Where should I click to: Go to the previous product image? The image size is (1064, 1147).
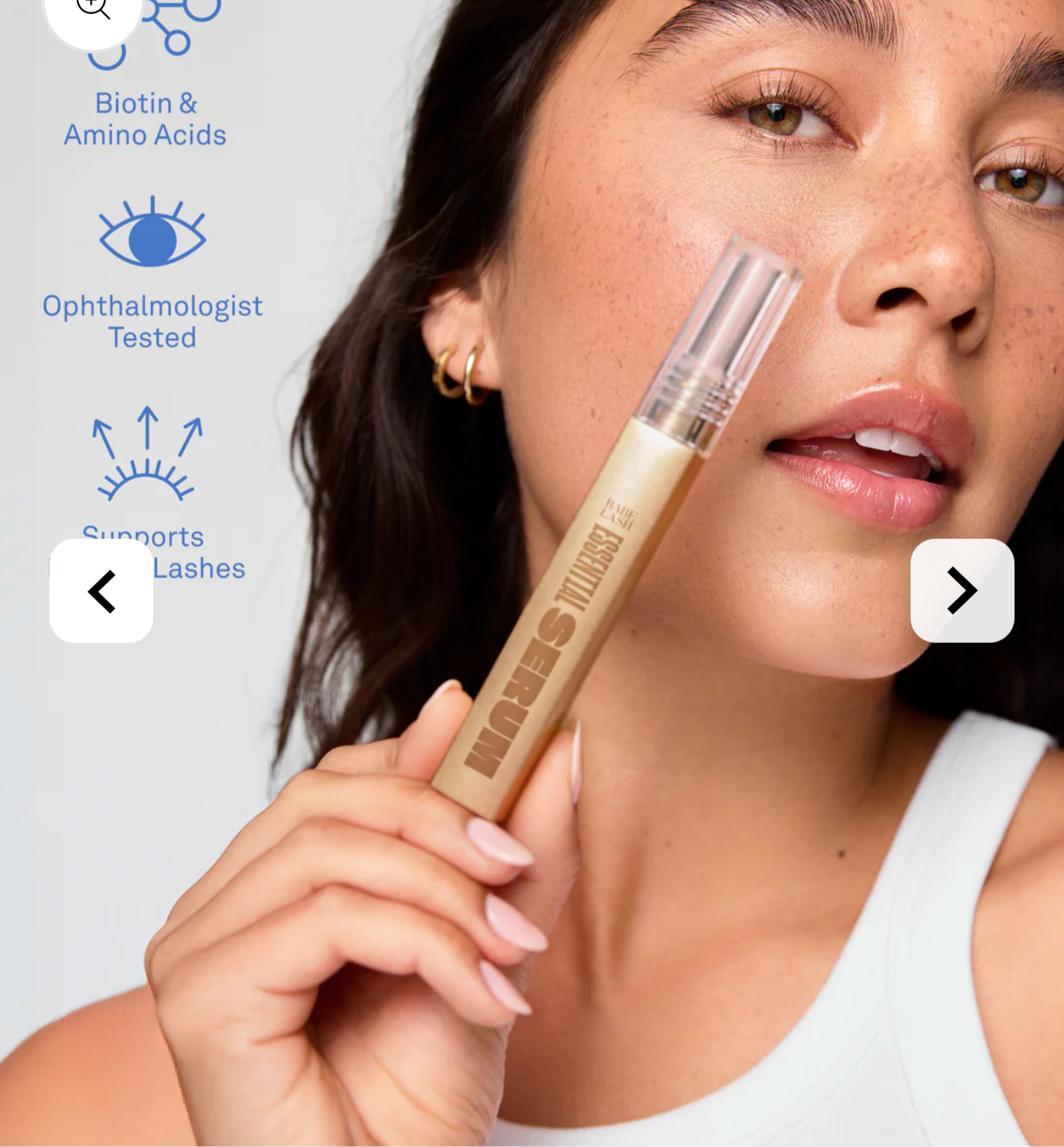coord(101,591)
